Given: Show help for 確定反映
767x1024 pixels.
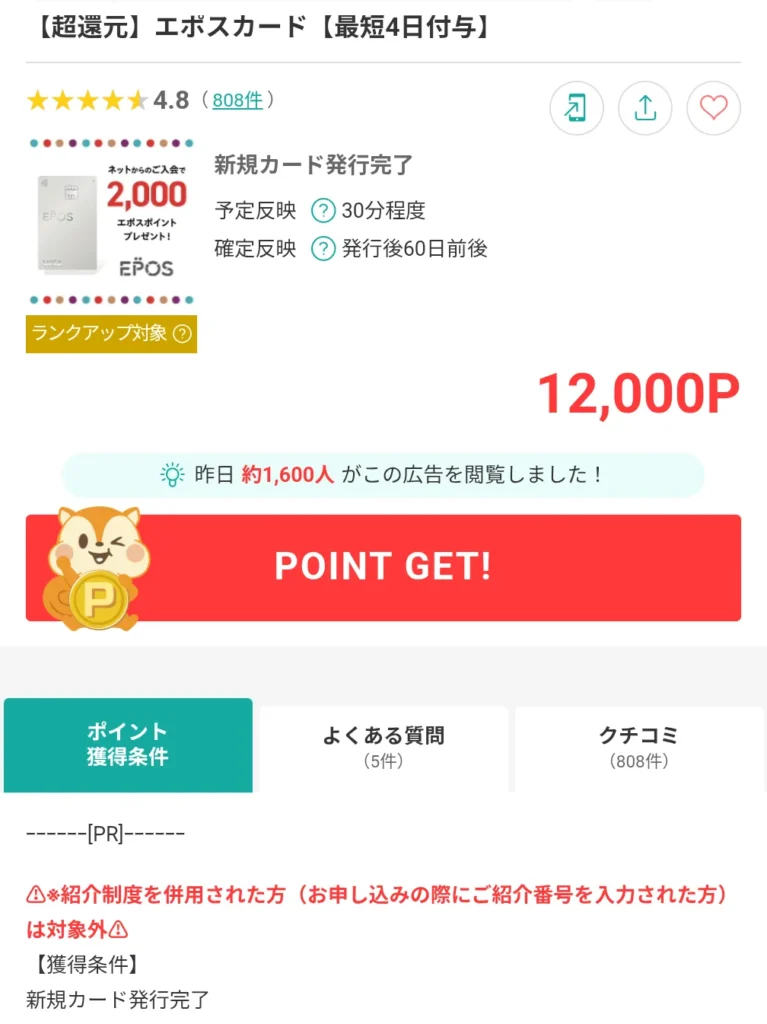Looking at the screenshot, I should click(x=322, y=249).
